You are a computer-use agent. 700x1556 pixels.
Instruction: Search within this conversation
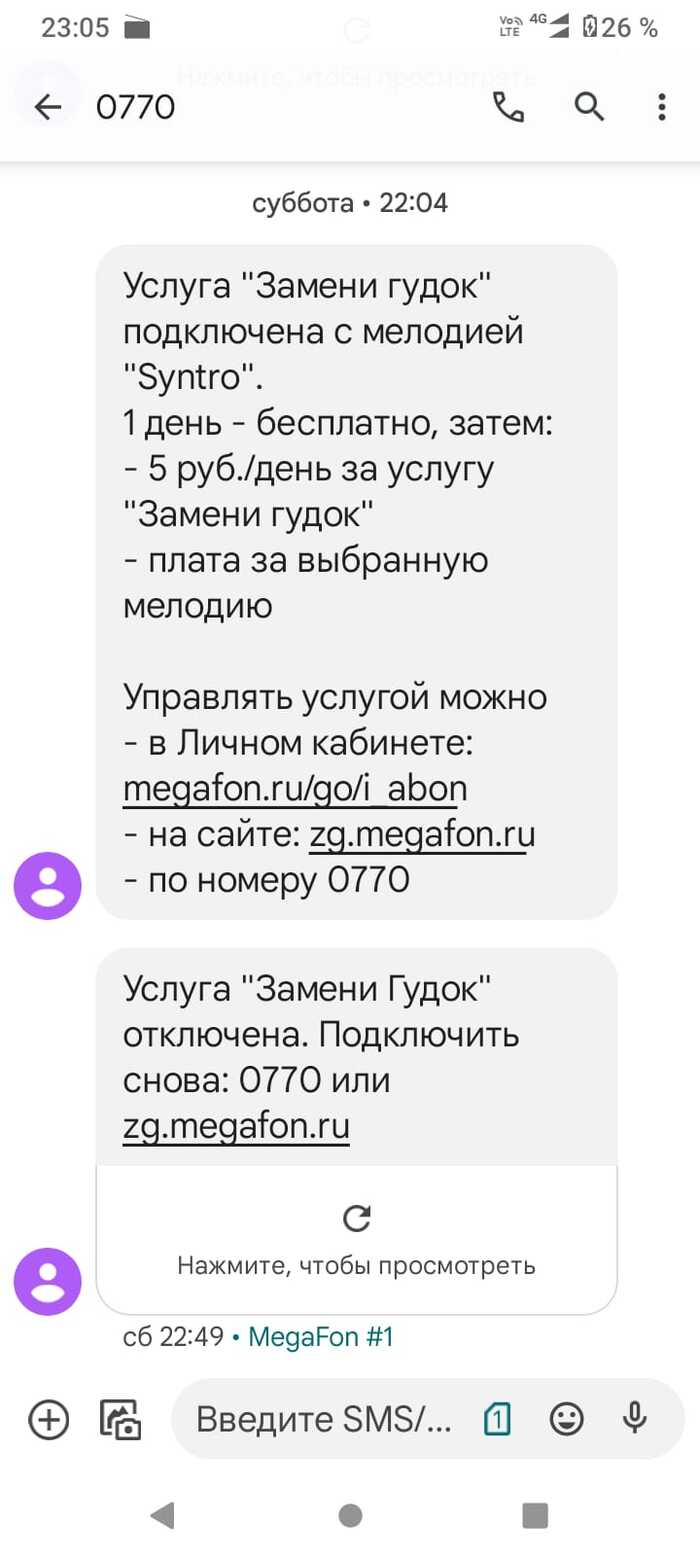[x=590, y=107]
